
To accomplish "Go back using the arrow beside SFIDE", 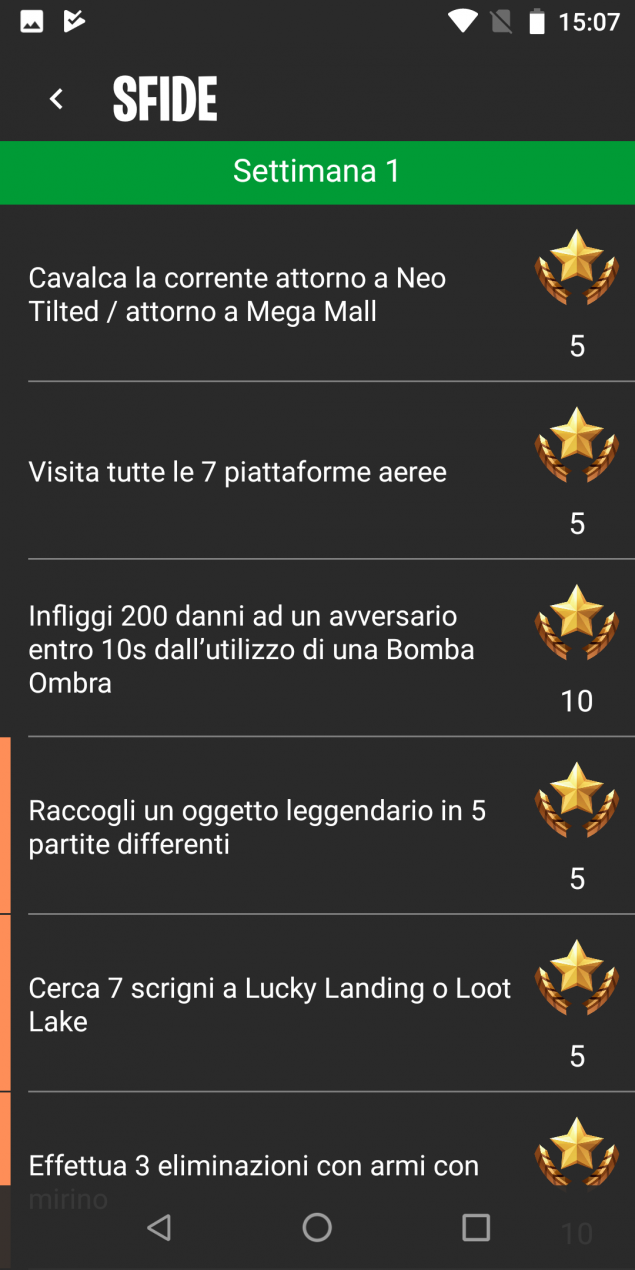I will point(57,99).
